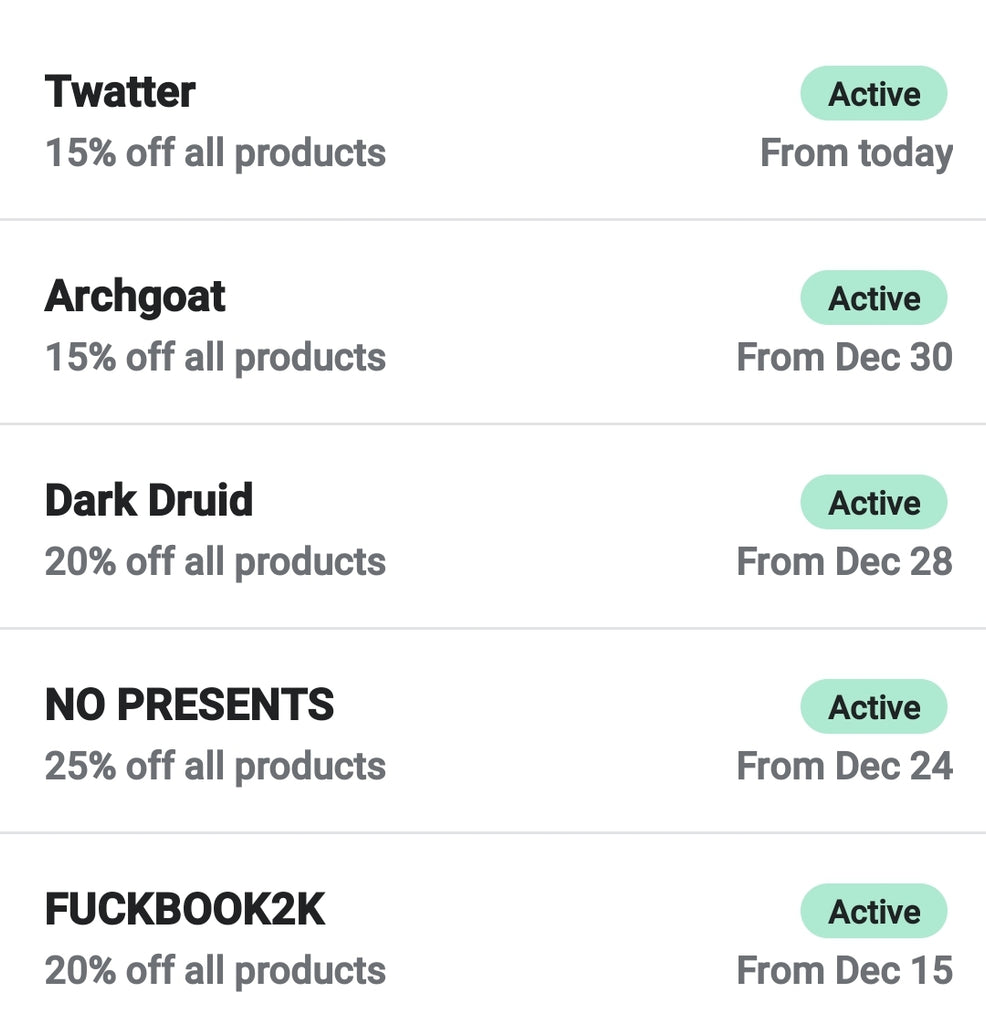Click the 'From Dec 24' date label

pyautogui.click(x=845, y=766)
